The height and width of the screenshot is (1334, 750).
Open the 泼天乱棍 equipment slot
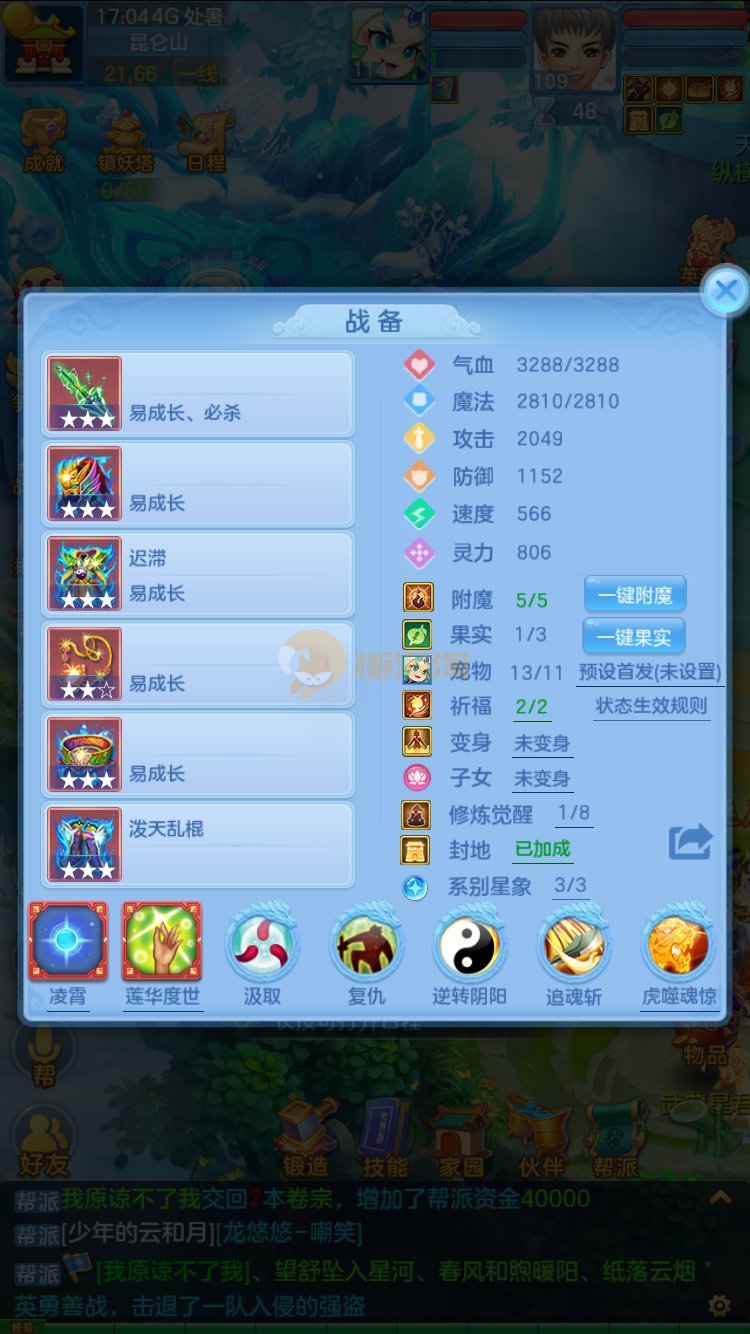[x=198, y=845]
